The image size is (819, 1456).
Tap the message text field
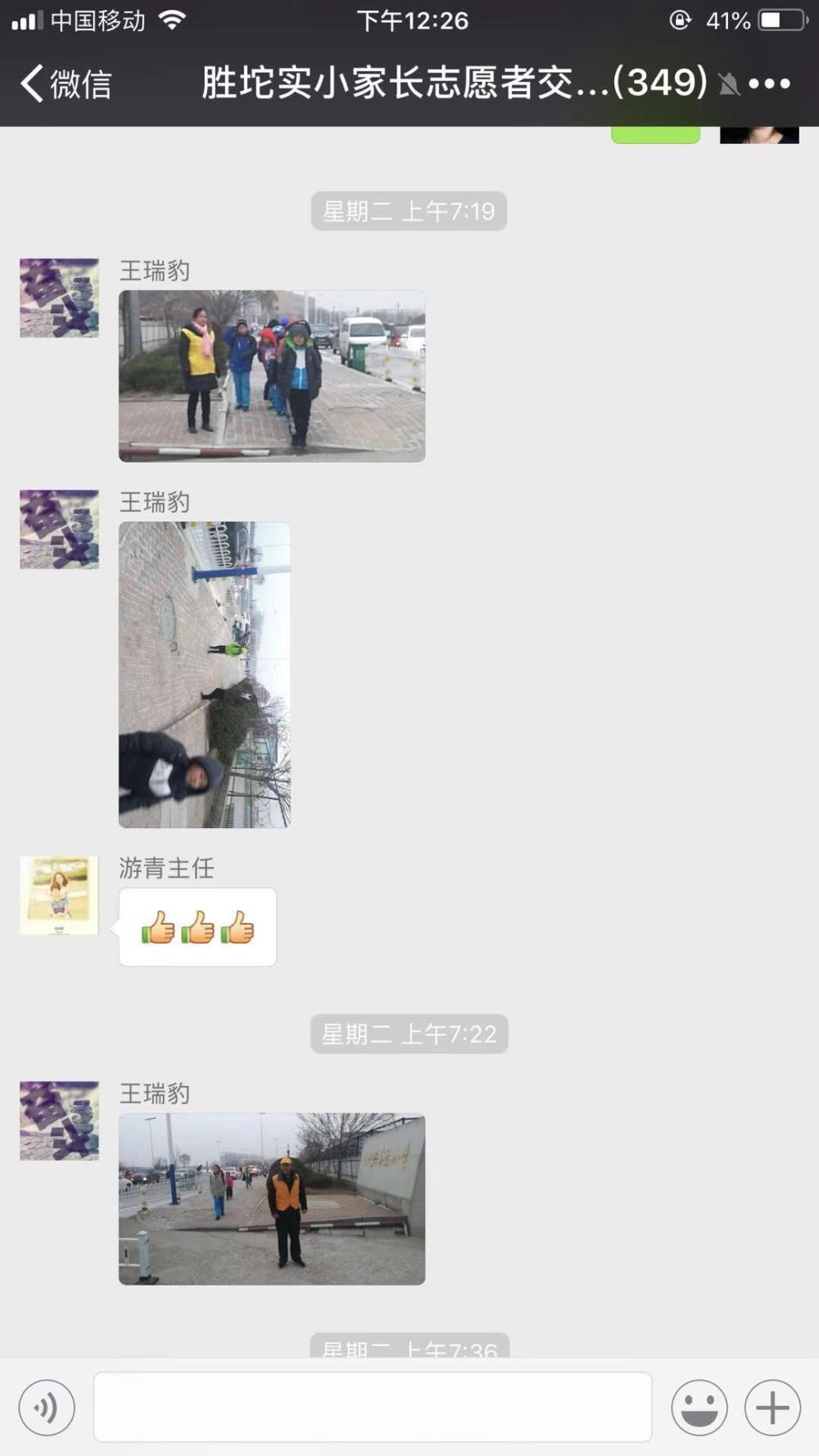click(373, 1407)
